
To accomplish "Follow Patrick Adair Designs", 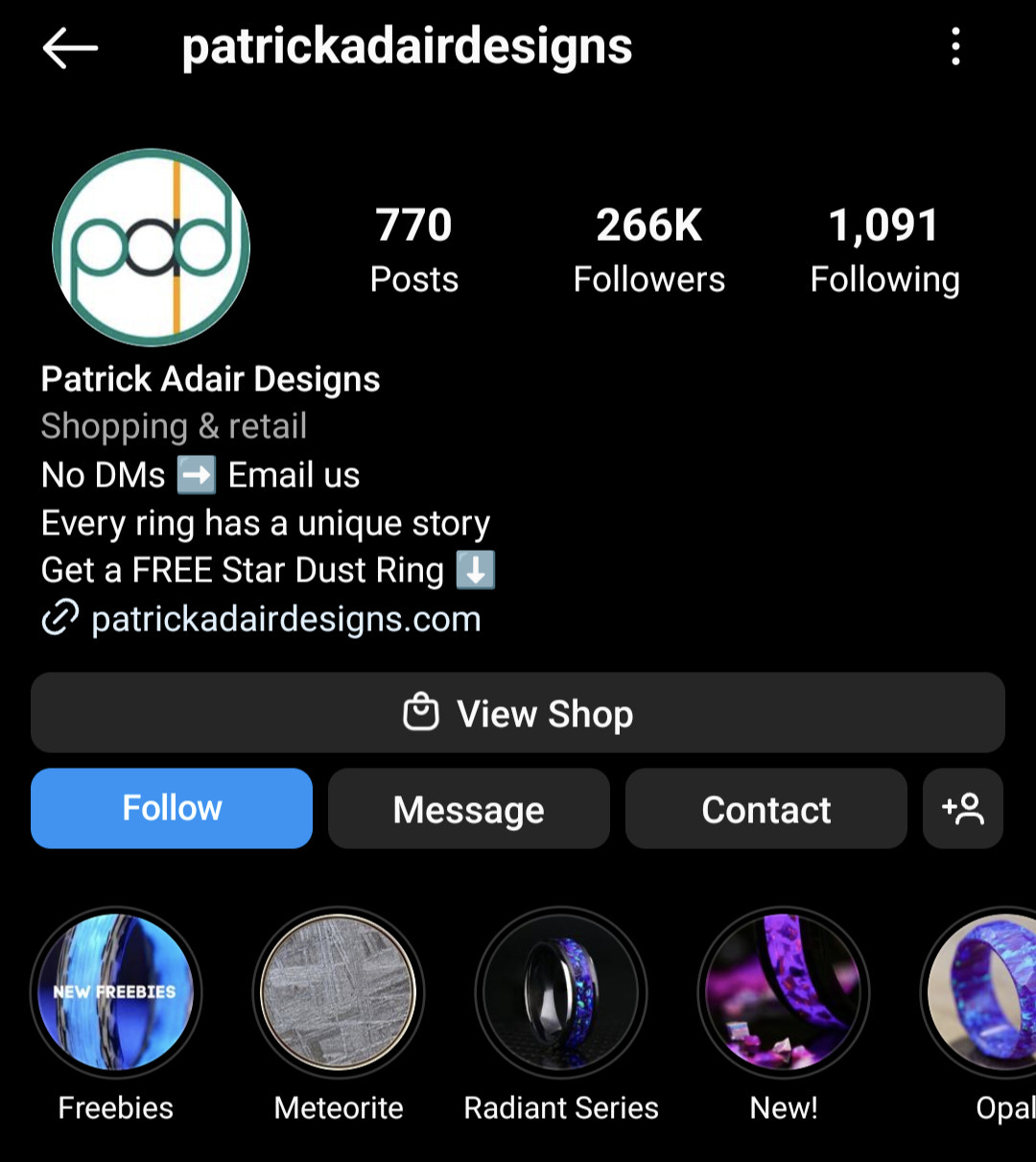I will tap(172, 808).
